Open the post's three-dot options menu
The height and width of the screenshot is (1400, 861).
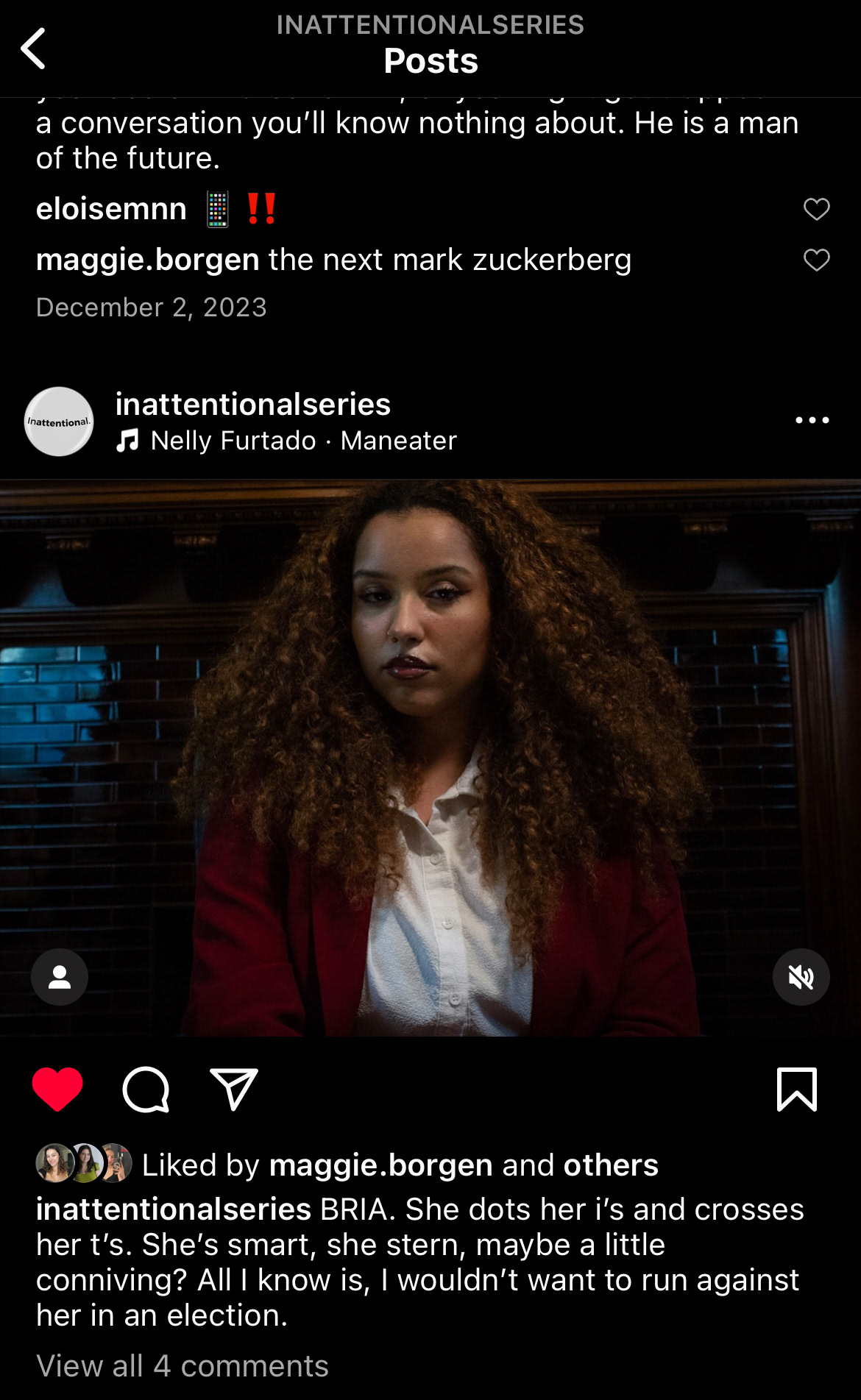point(812,420)
